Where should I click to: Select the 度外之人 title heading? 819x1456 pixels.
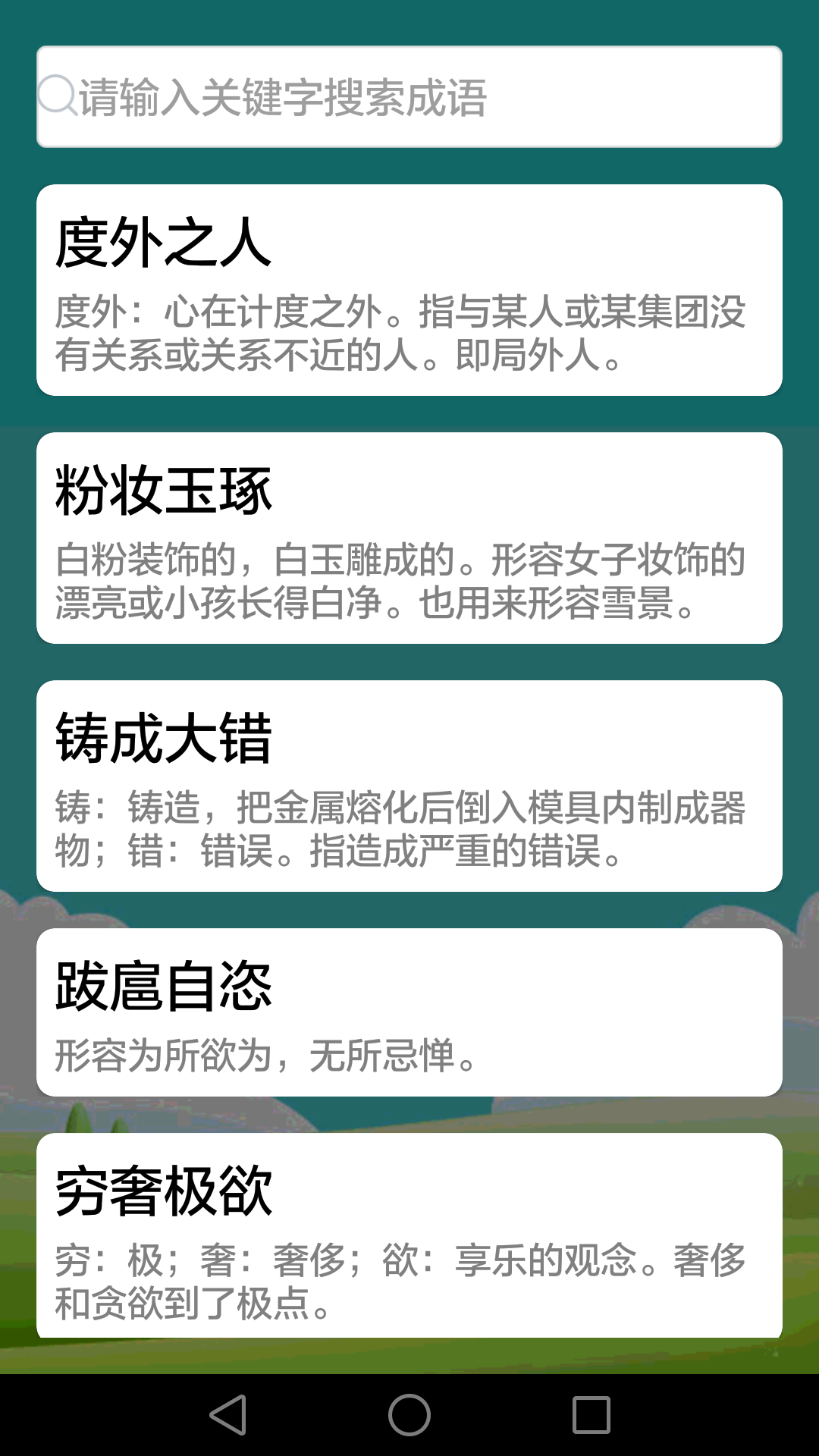tap(165, 243)
